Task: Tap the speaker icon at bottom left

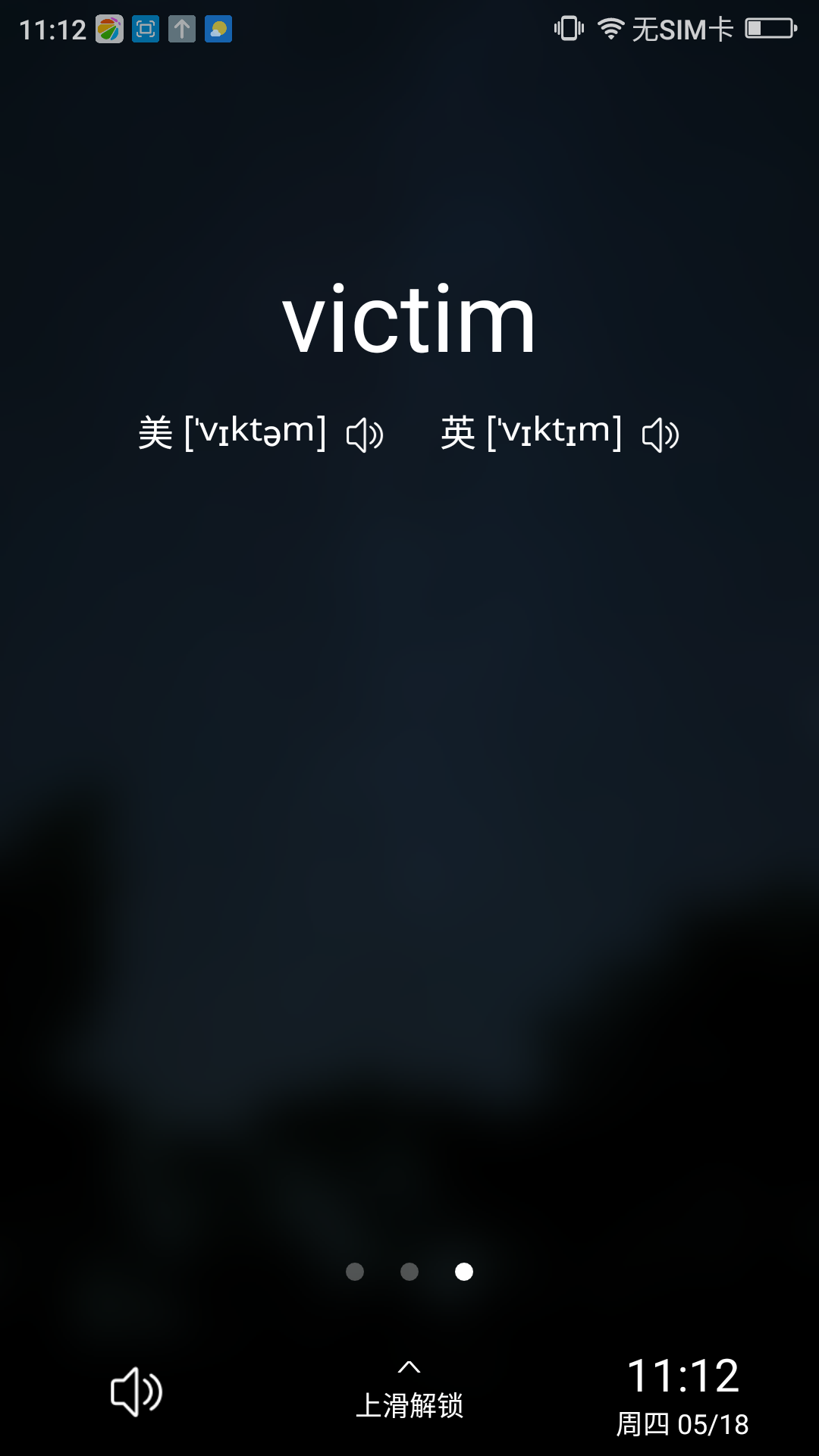Action: 136,1392
